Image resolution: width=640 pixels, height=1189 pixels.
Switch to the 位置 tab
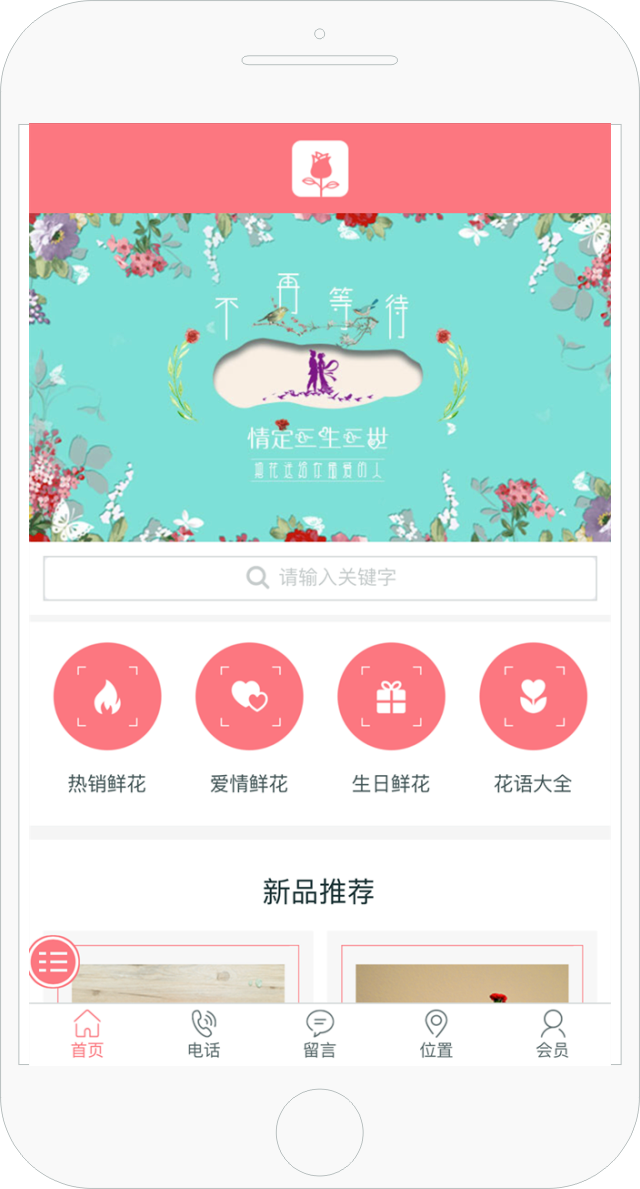(436, 1034)
